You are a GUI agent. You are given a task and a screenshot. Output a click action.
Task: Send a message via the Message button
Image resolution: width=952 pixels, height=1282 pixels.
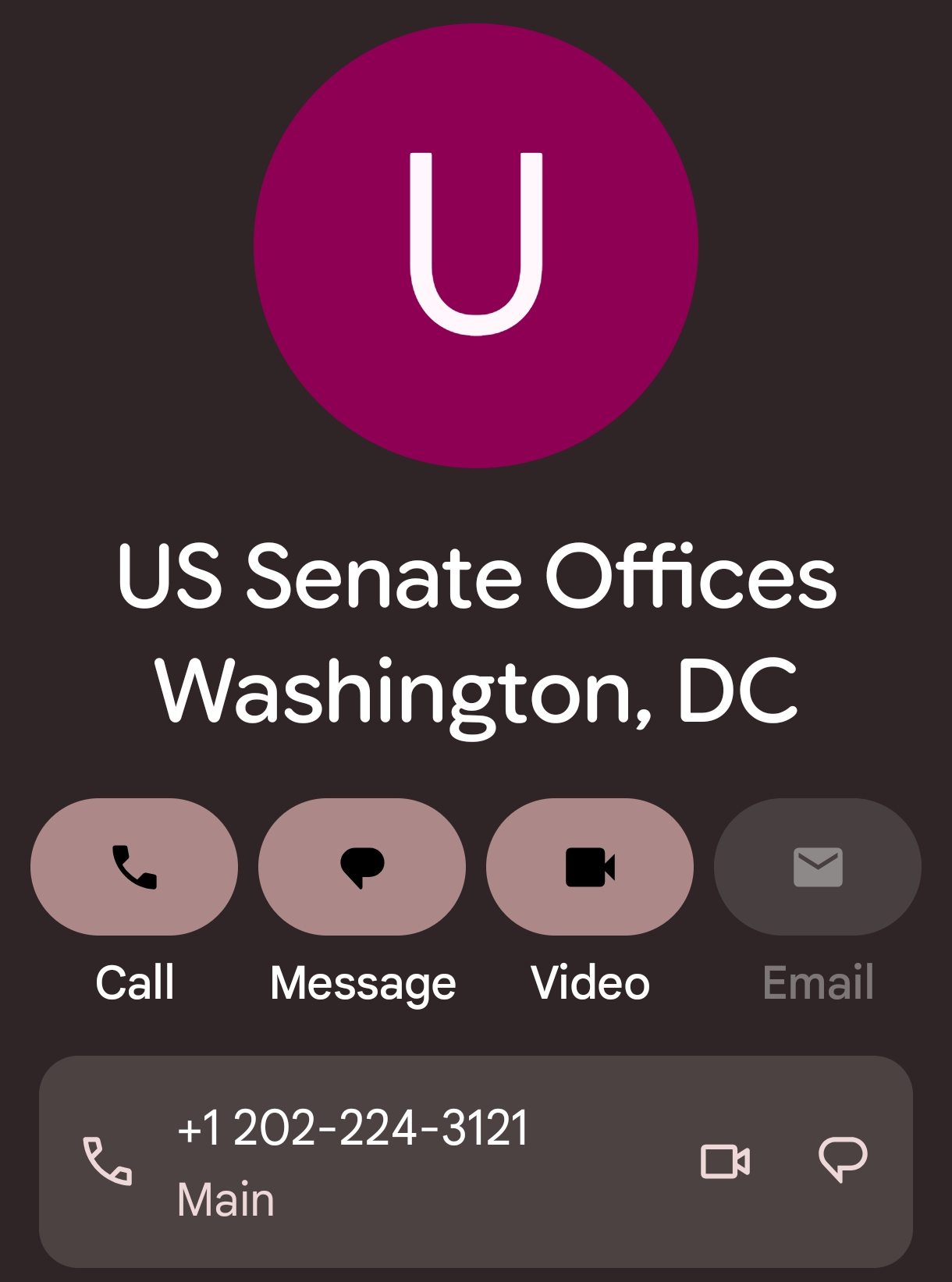click(x=362, y=867)
